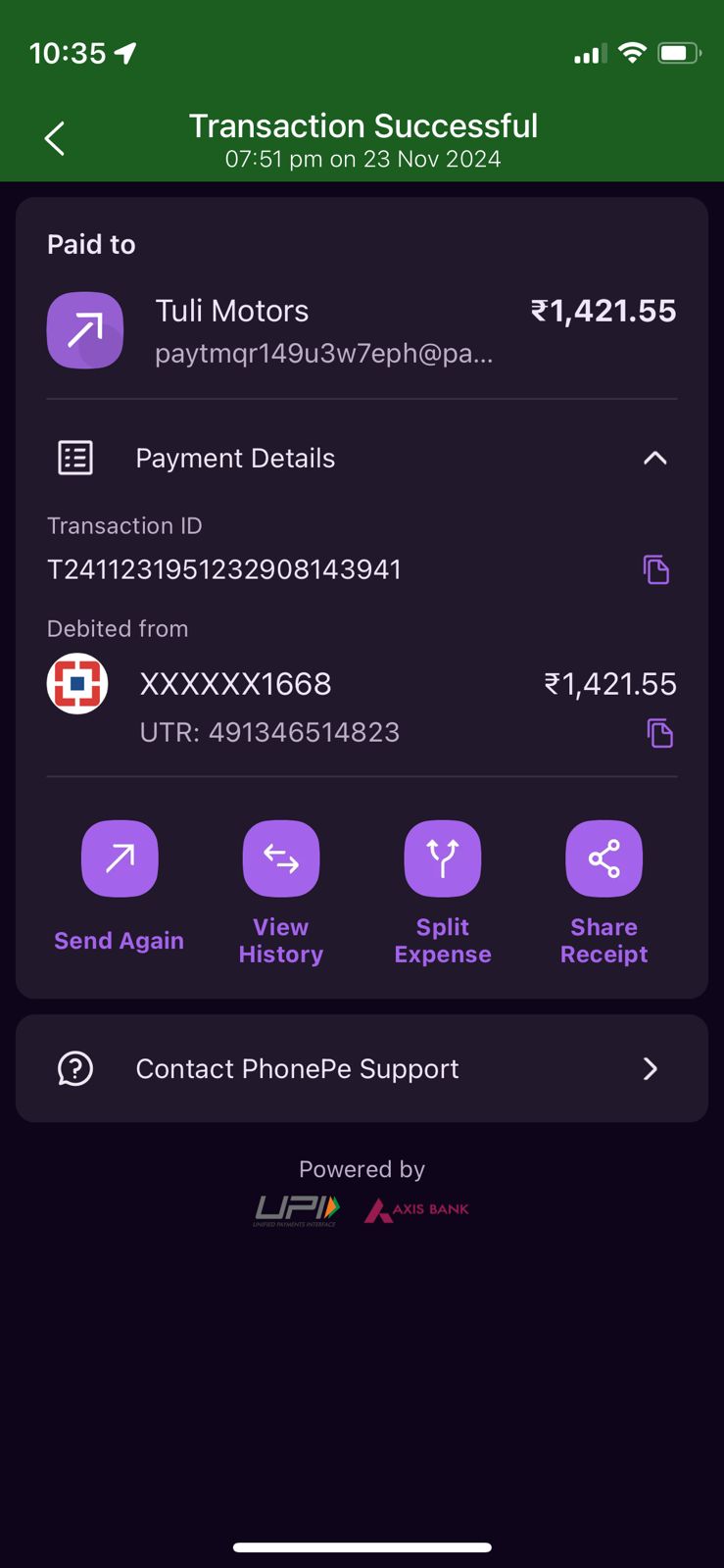
Task: Select Split Expense
Action: click(442, 859)
